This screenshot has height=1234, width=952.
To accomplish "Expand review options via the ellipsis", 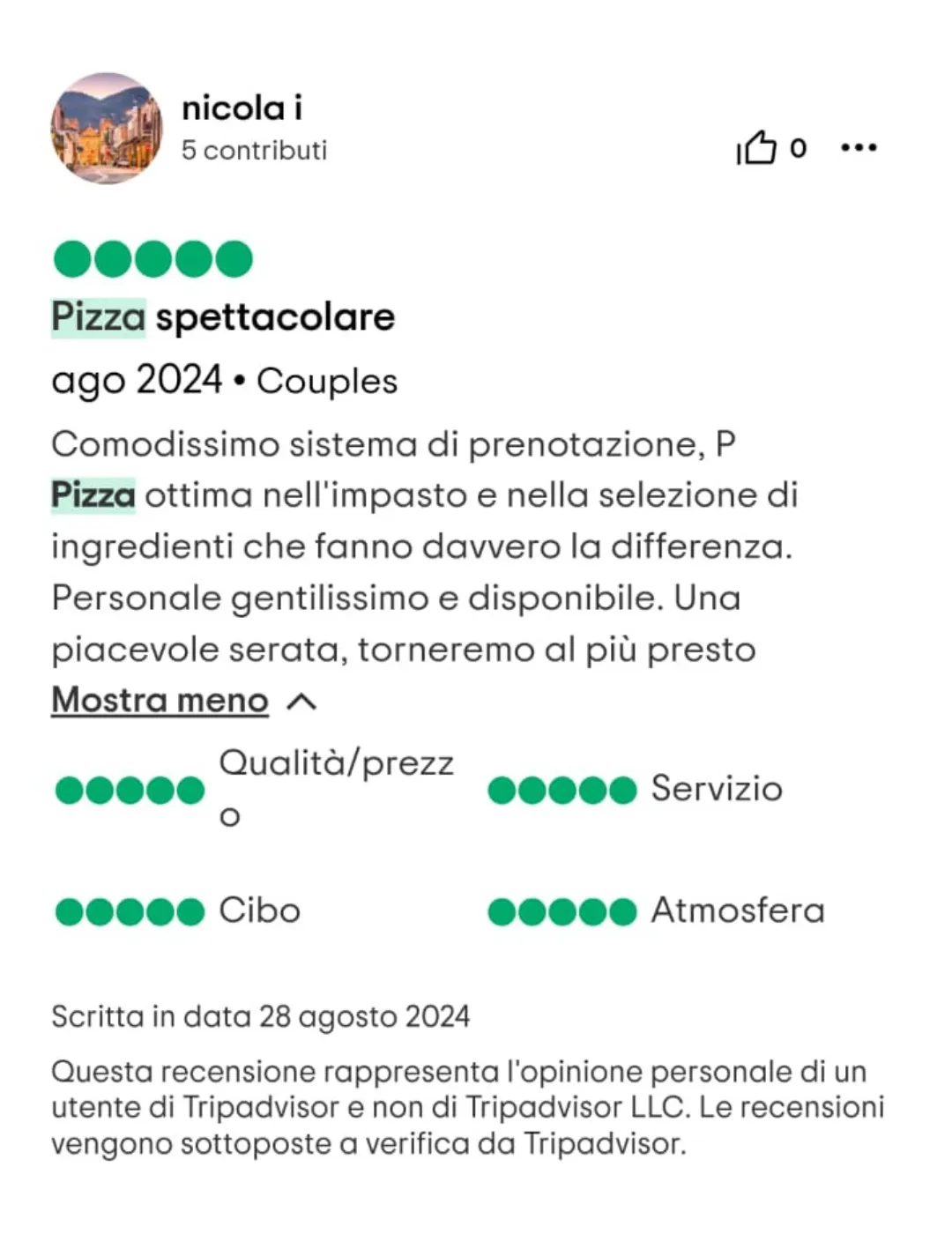I will [x=859, y=148].
